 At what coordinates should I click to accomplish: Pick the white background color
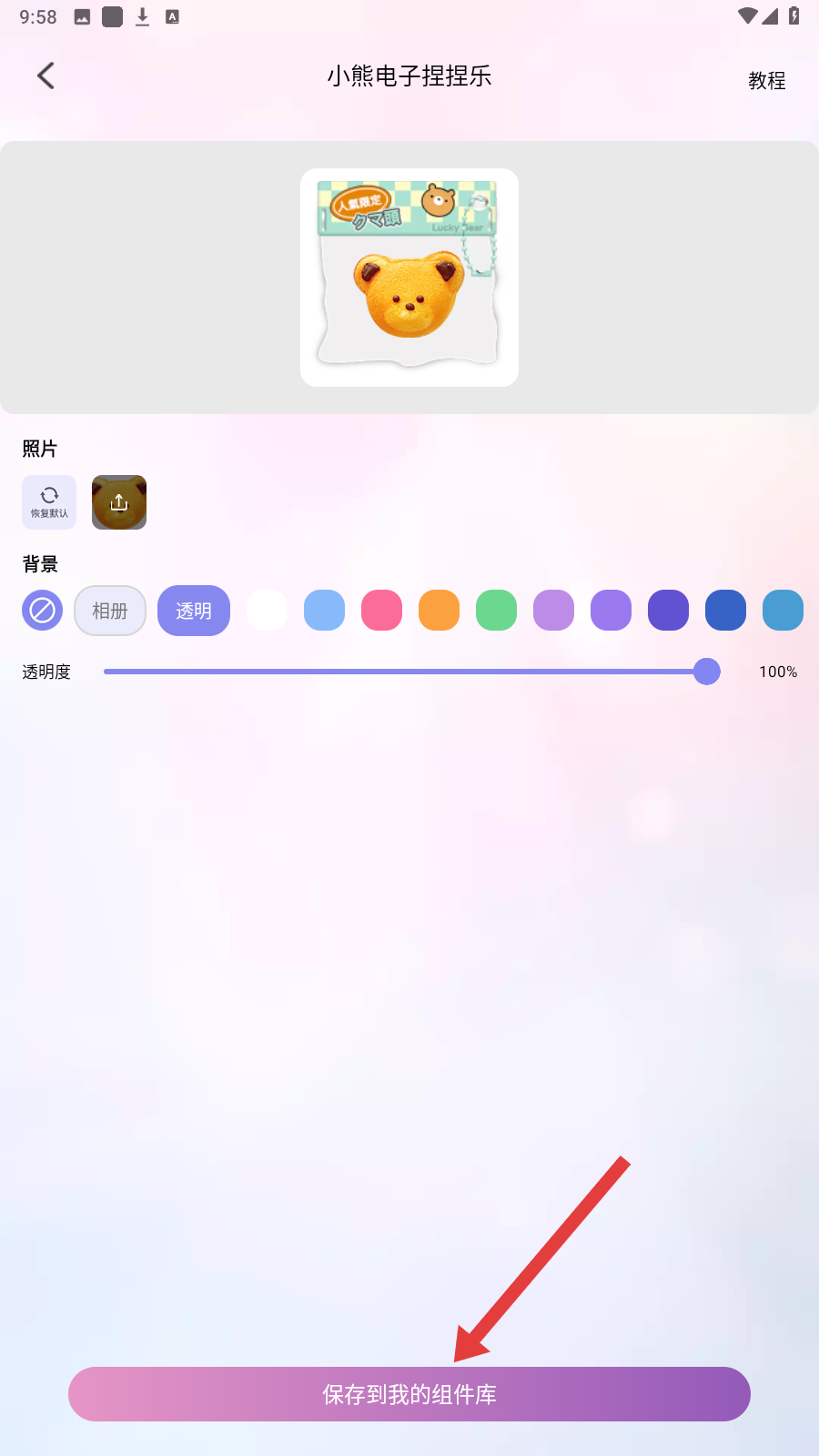point(268,610)
